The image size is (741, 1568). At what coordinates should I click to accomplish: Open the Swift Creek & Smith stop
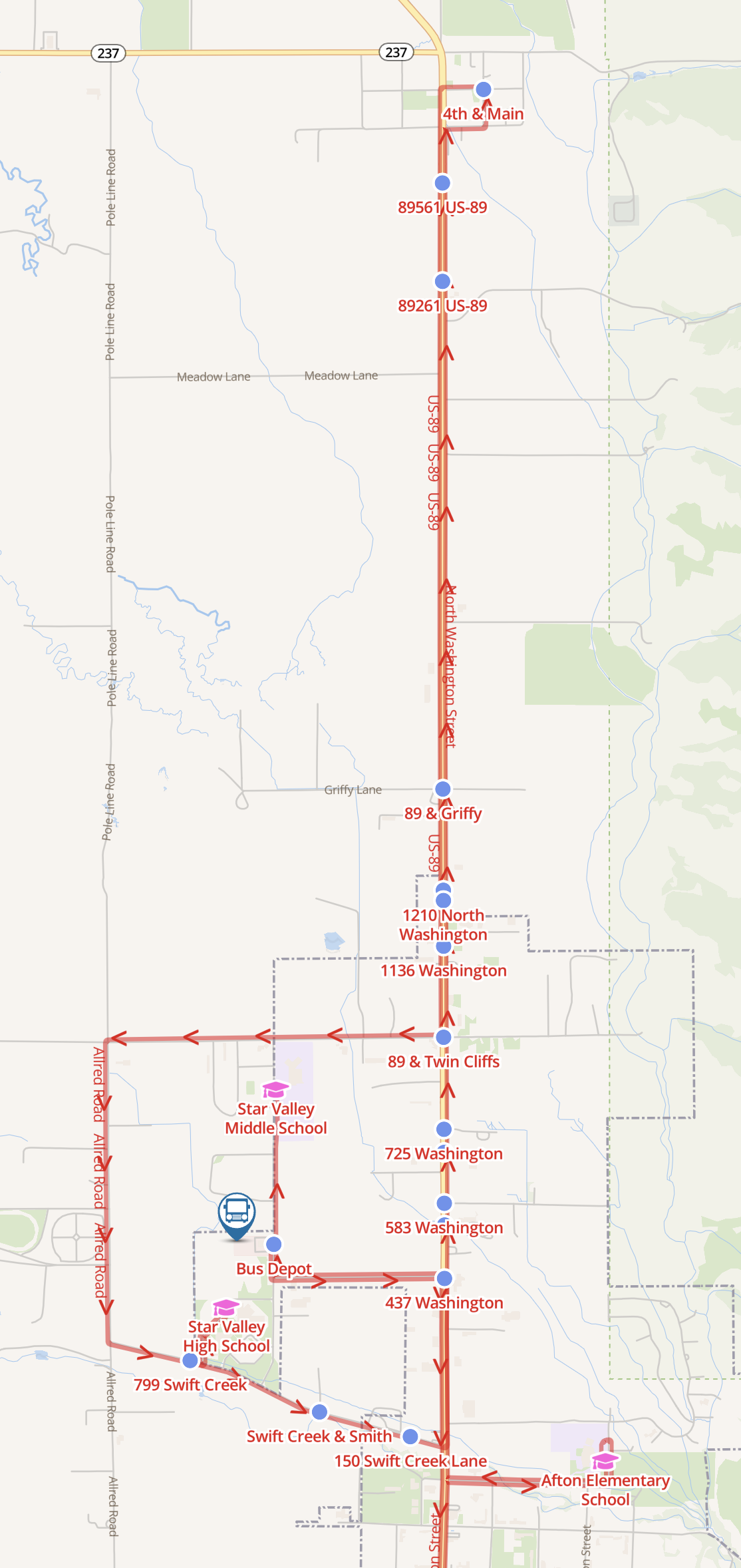(x=319, y=1412)
